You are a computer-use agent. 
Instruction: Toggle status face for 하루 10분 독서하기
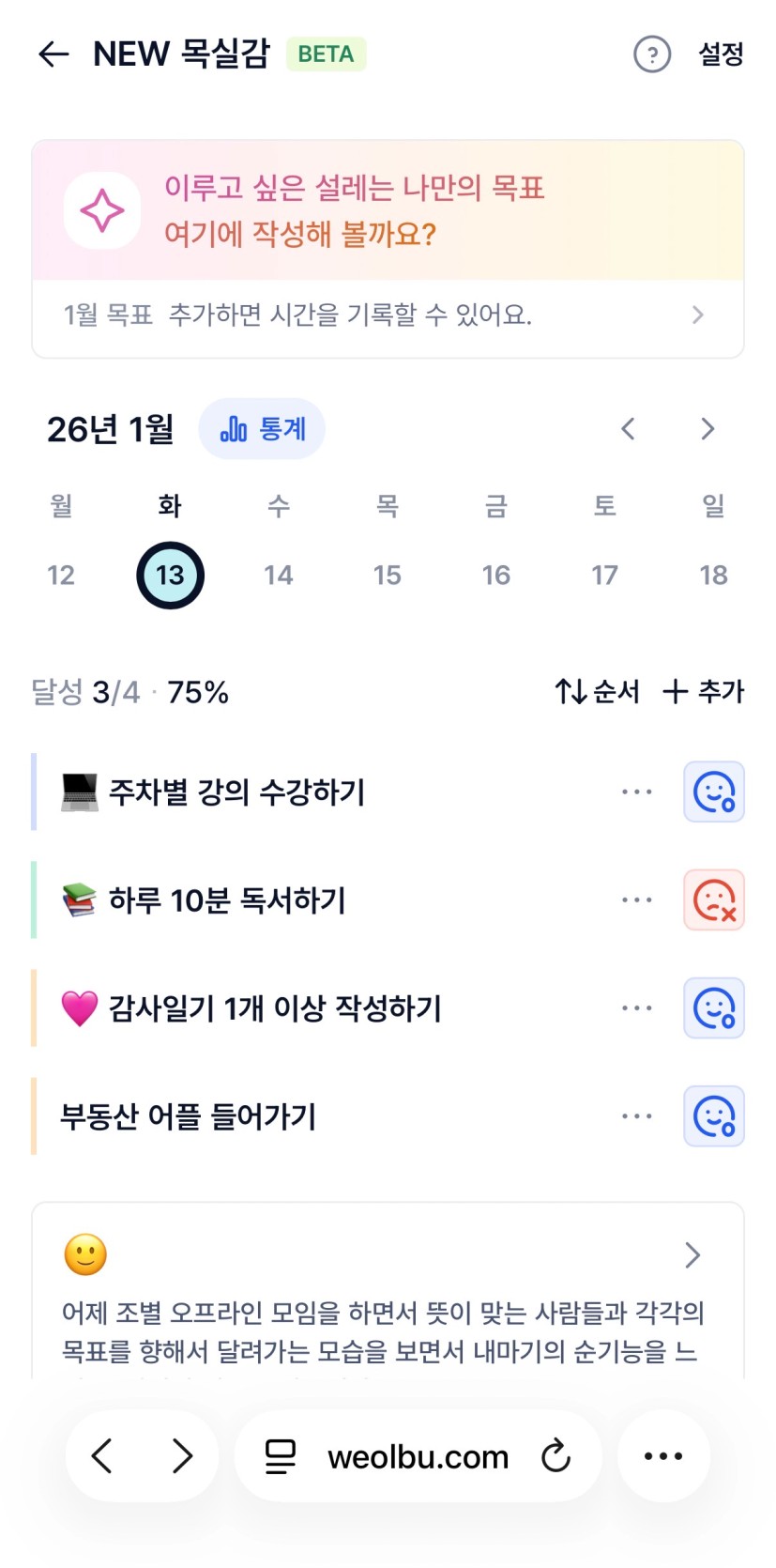[714, 900]
